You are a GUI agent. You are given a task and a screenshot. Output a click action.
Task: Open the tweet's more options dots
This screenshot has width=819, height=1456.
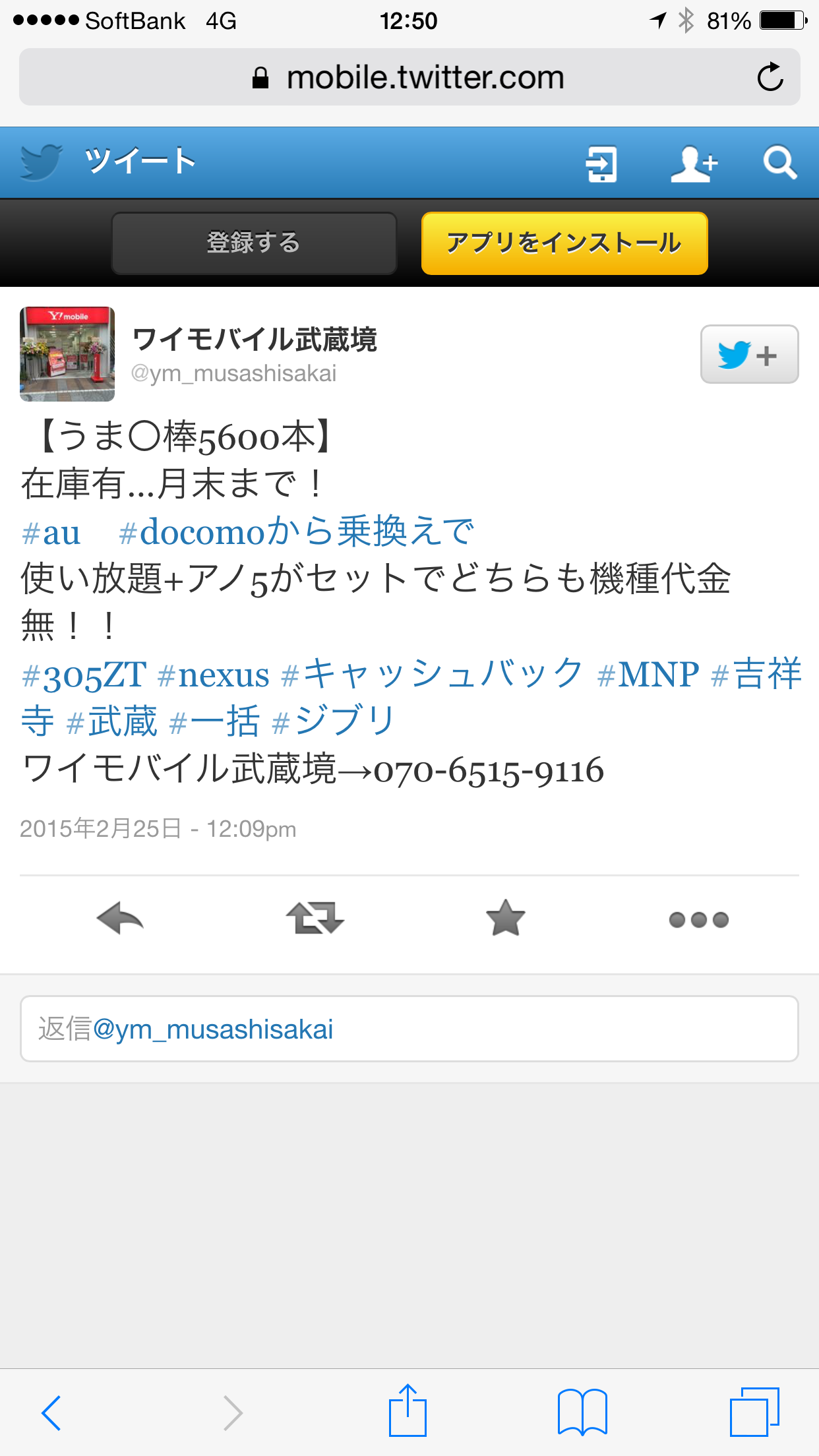(x=699, y=919)
